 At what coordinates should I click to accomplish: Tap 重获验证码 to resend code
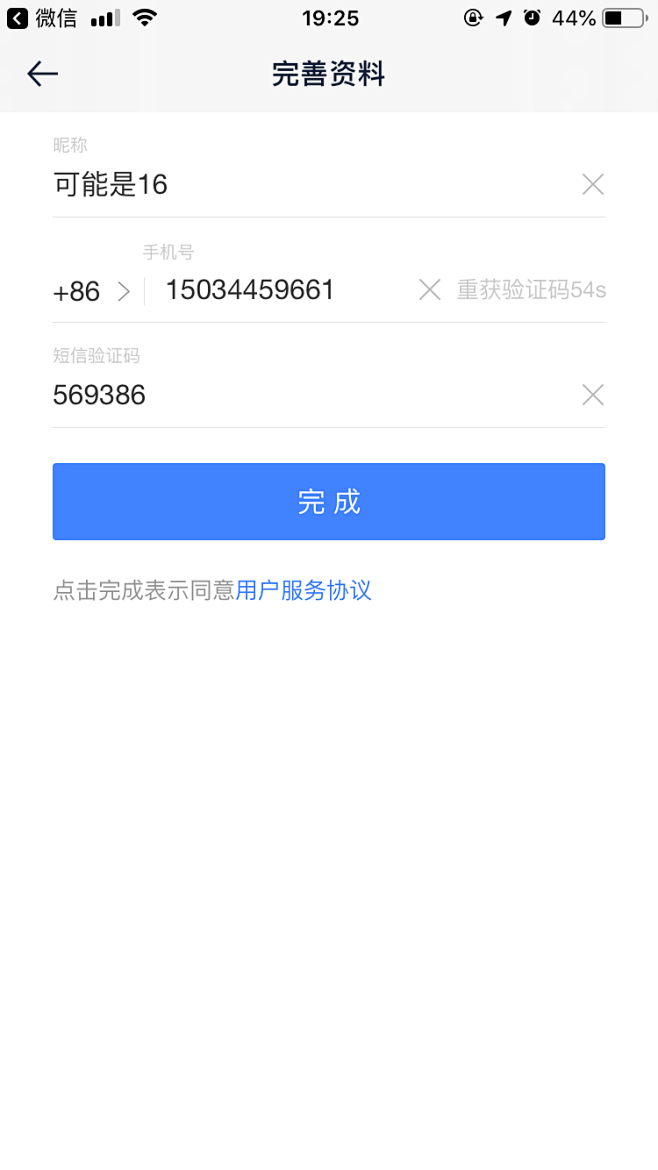531,290
